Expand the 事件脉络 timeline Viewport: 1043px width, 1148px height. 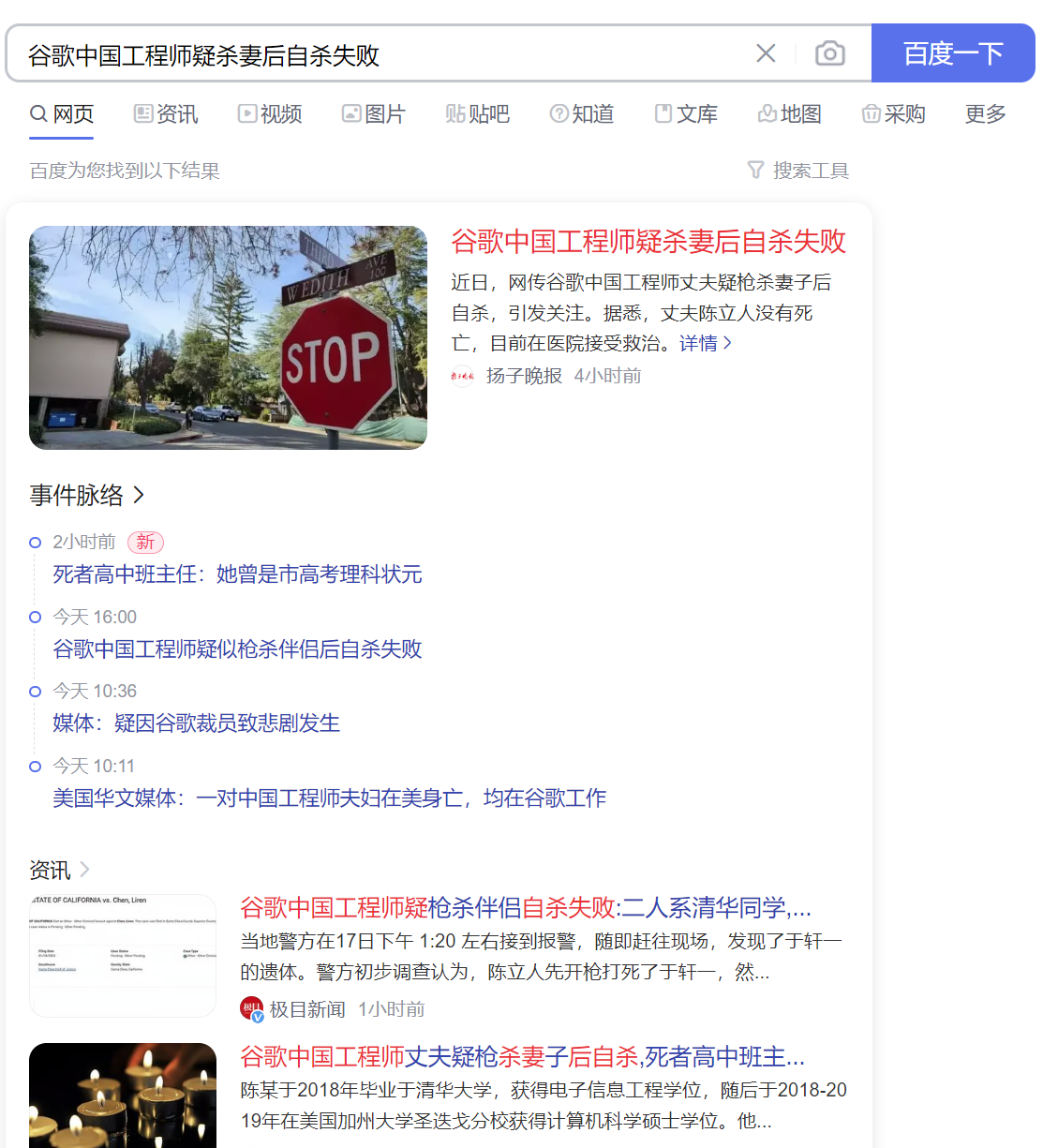[x=87, y=495]
